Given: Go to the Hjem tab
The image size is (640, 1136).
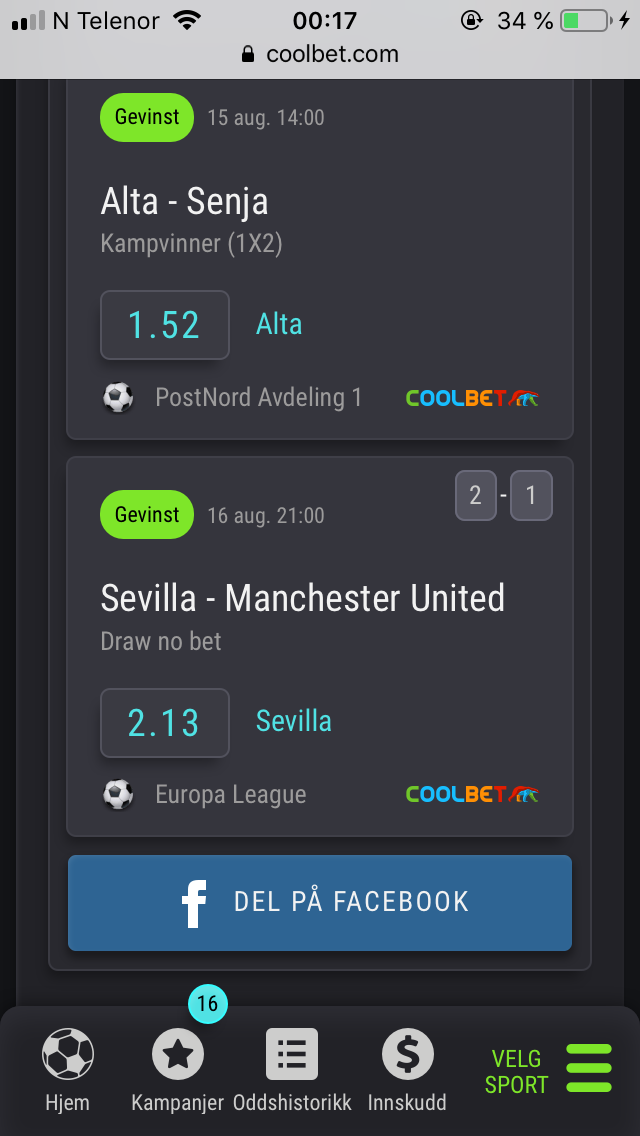Looking at the screenshot, I should click(67, 1069).
